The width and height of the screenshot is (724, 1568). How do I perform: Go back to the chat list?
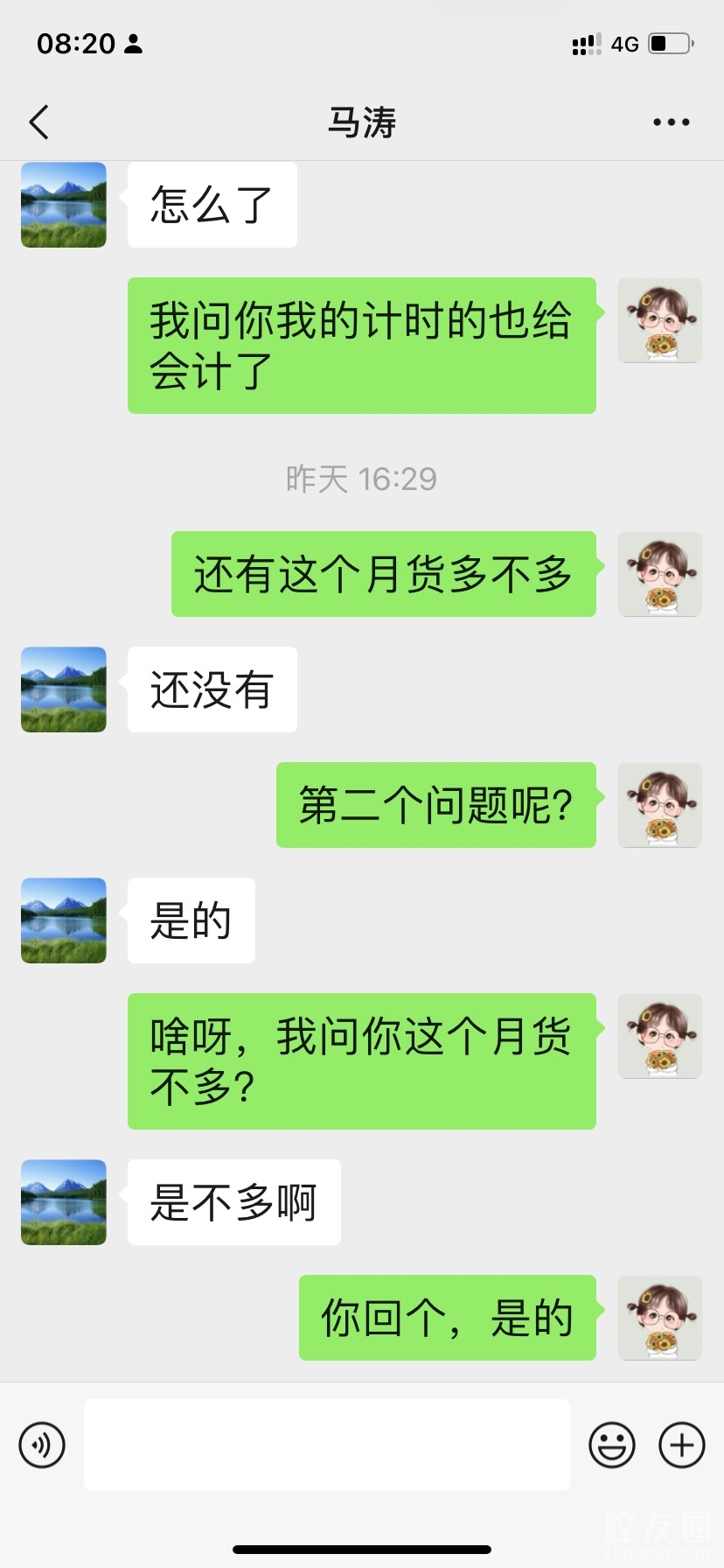[x=39, y=122]
